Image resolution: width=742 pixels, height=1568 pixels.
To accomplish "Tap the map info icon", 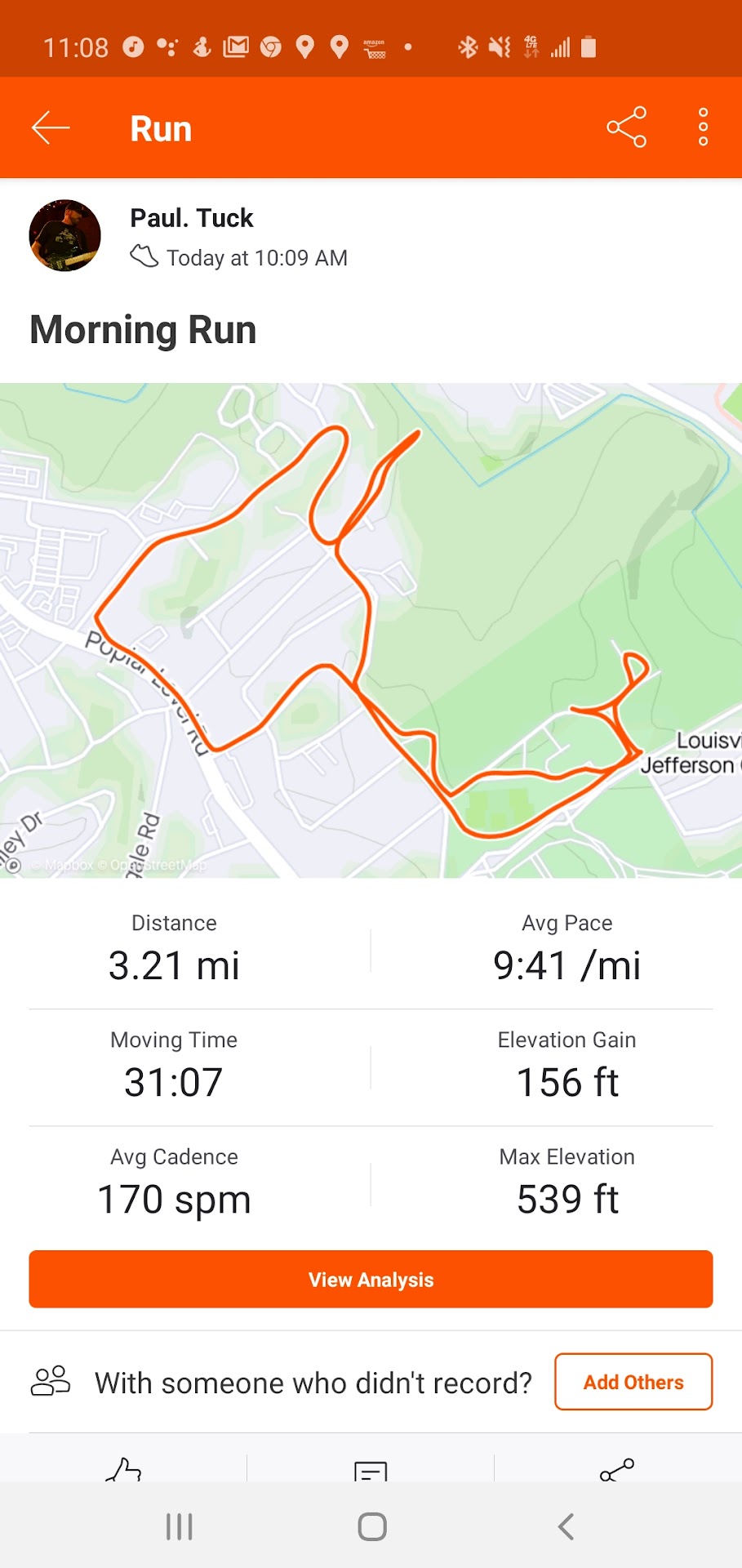I will coord(13,866).
